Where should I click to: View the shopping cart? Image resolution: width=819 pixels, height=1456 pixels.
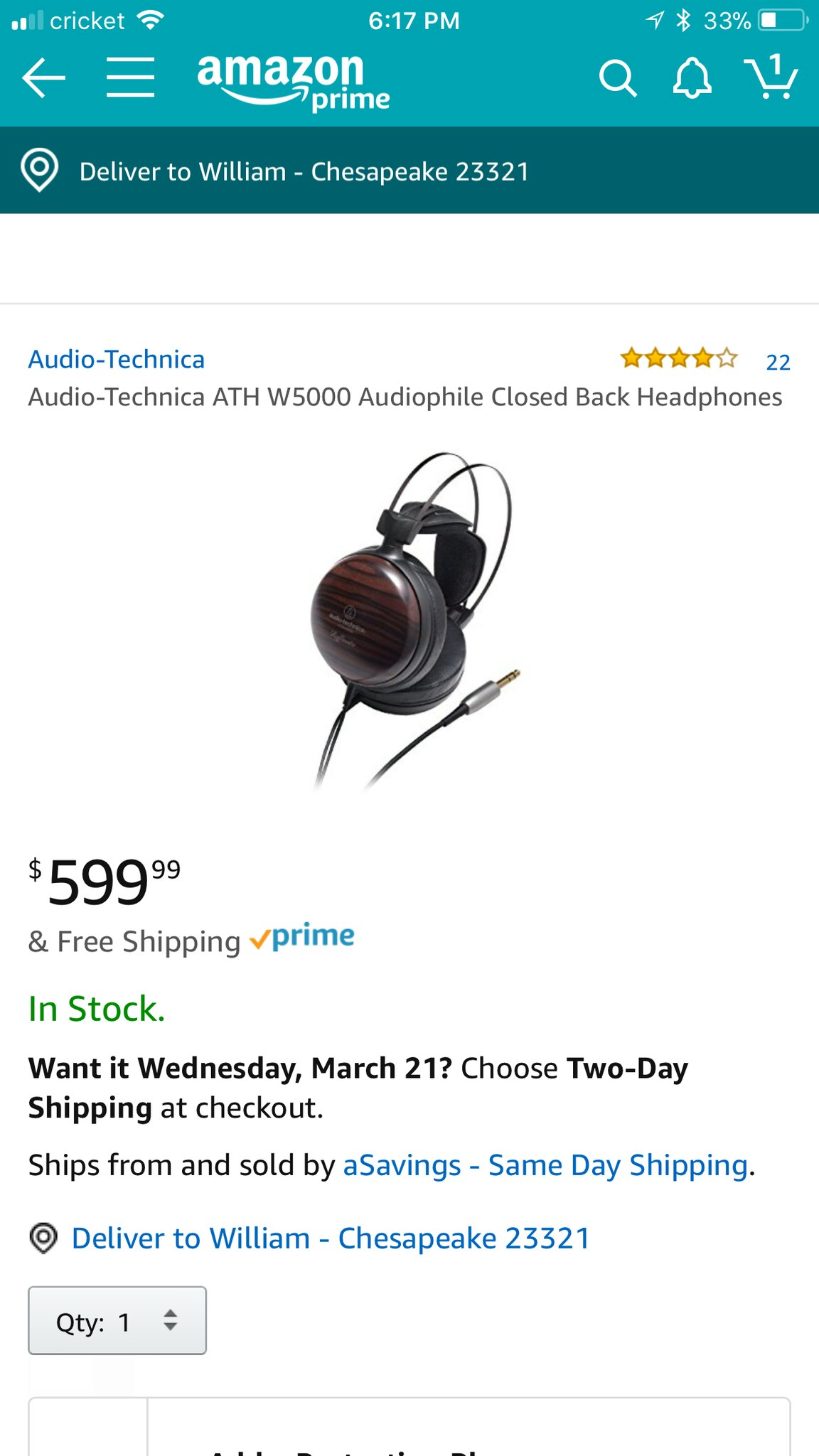(x=771, y=76)
